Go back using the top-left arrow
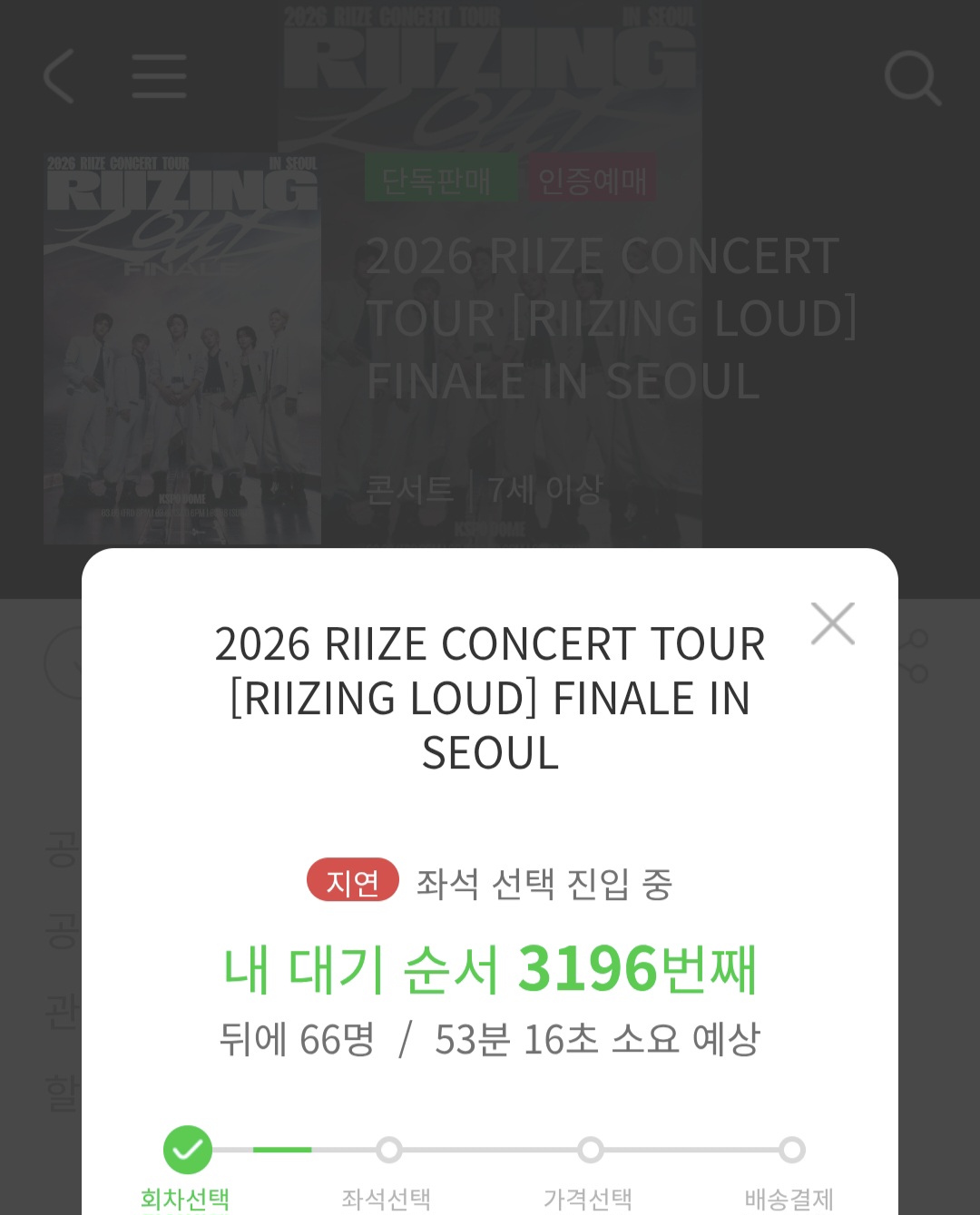The image size is (980, 1215). (59, 76)
